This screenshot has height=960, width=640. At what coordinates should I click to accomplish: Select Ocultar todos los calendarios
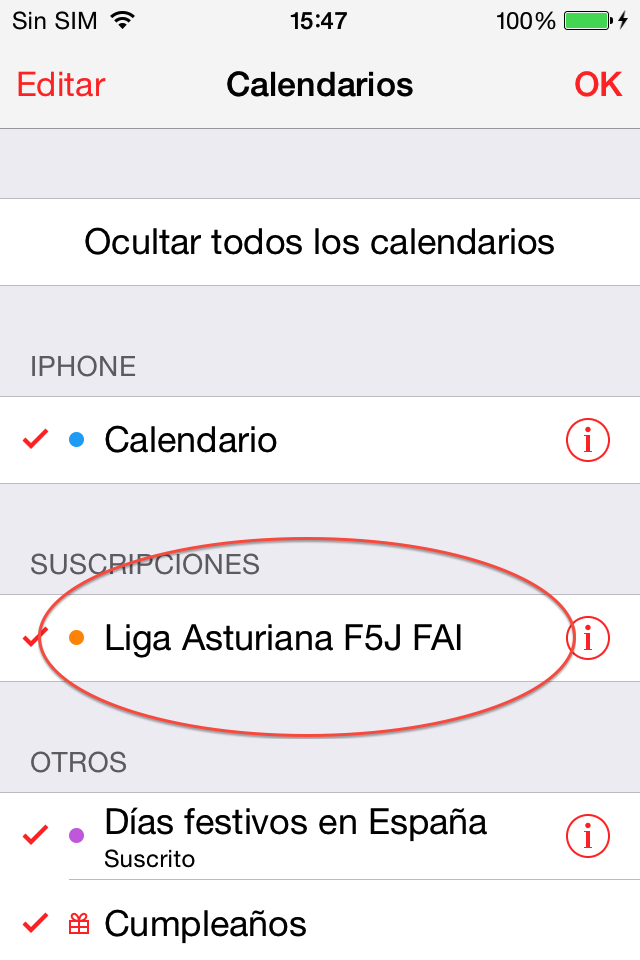coord(320,242)
